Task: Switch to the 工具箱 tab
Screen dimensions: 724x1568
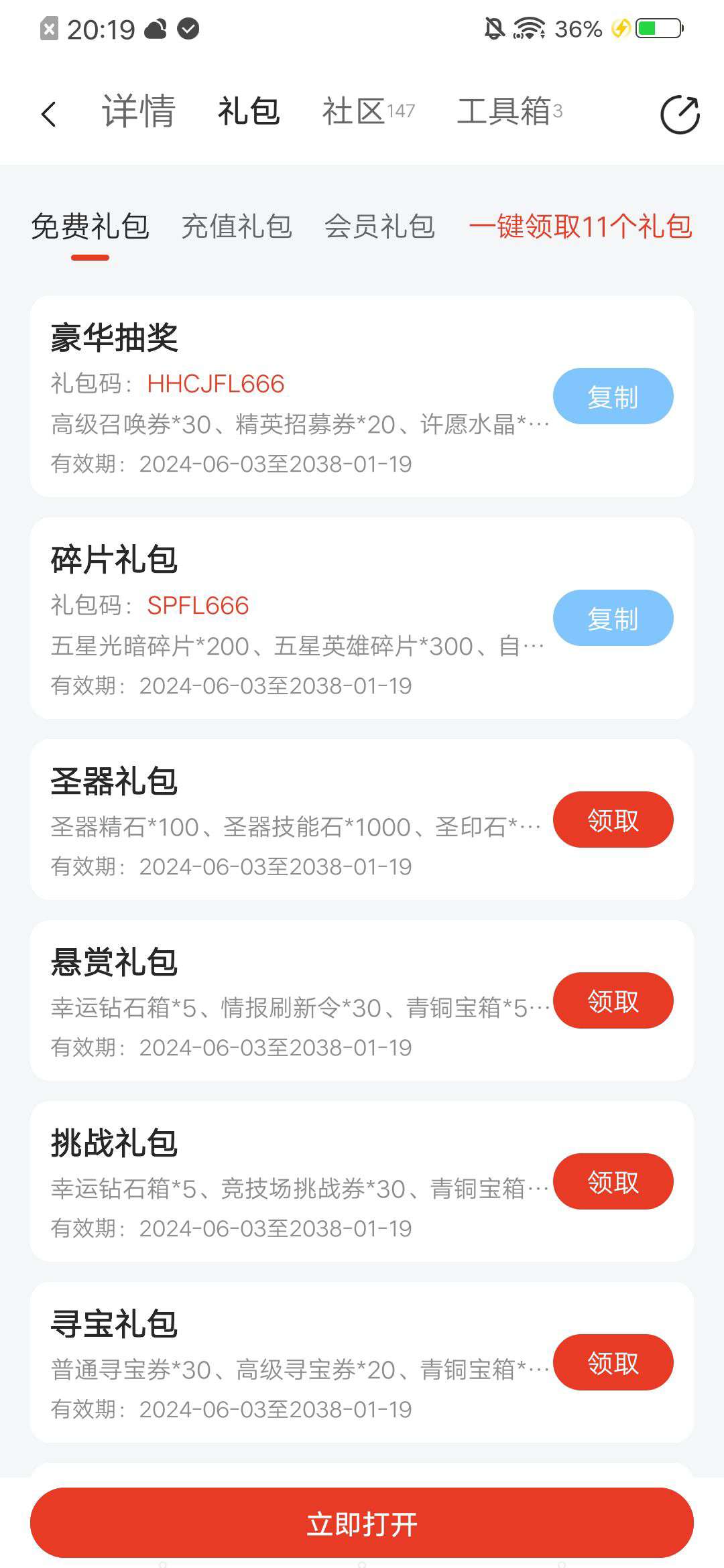Action: [x=509, y=111]
